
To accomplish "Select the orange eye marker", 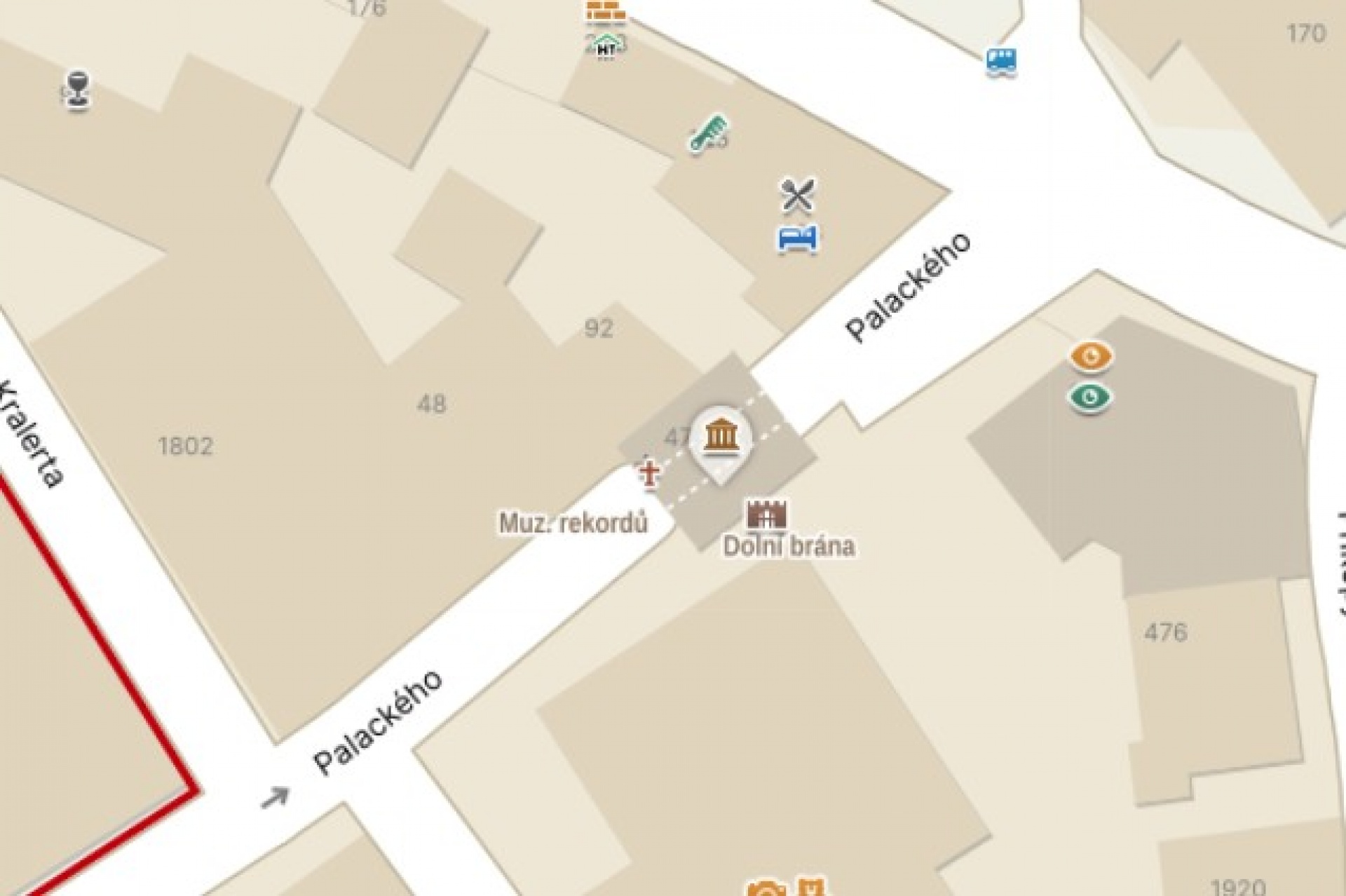I will 1090,356.
